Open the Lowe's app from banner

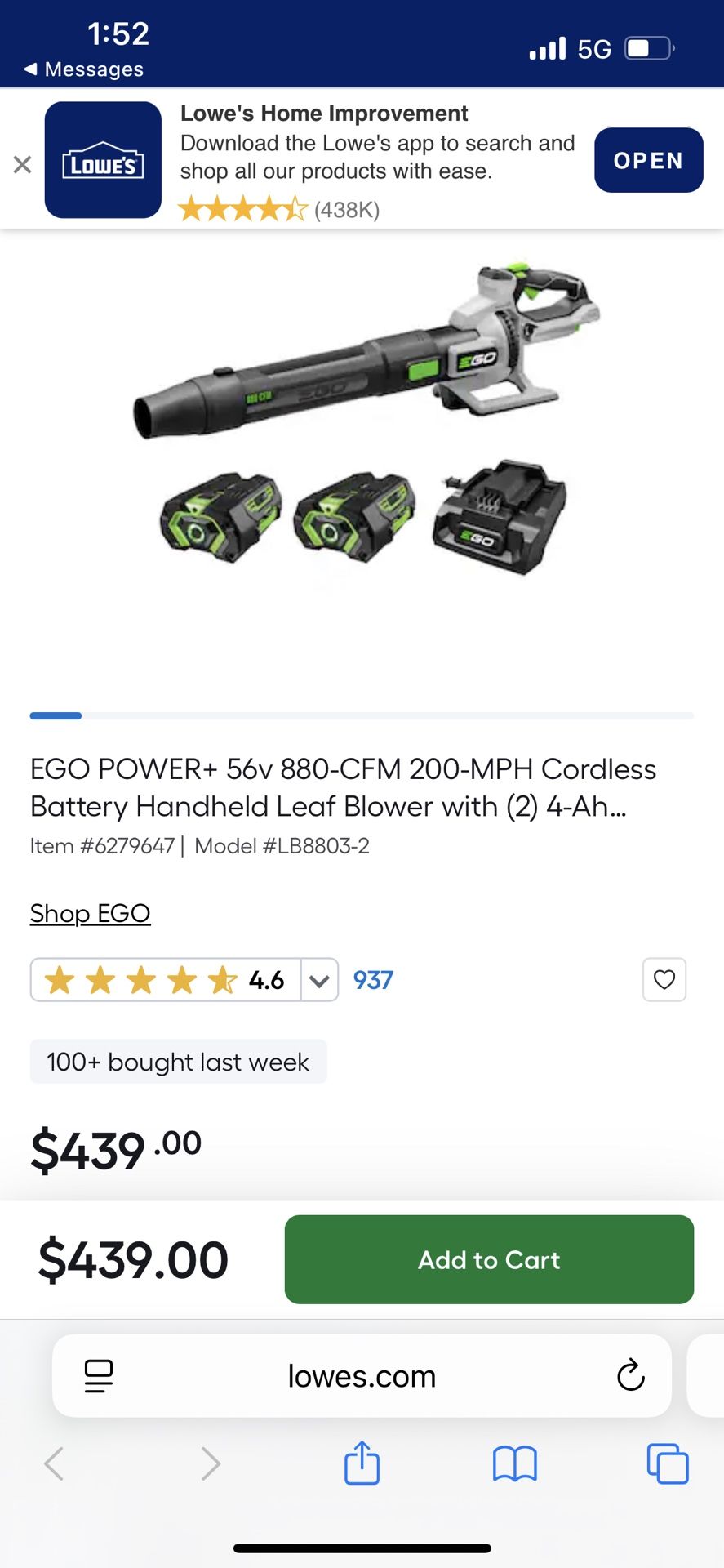[648, 160]
